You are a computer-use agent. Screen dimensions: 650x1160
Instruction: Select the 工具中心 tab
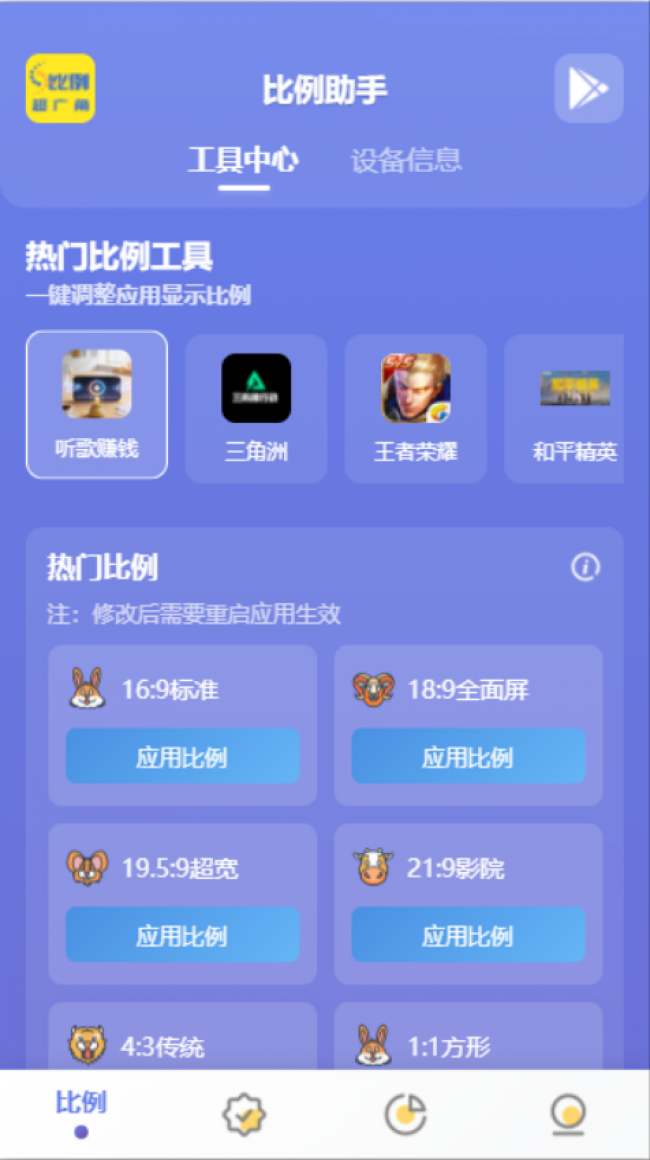(243, 160)
